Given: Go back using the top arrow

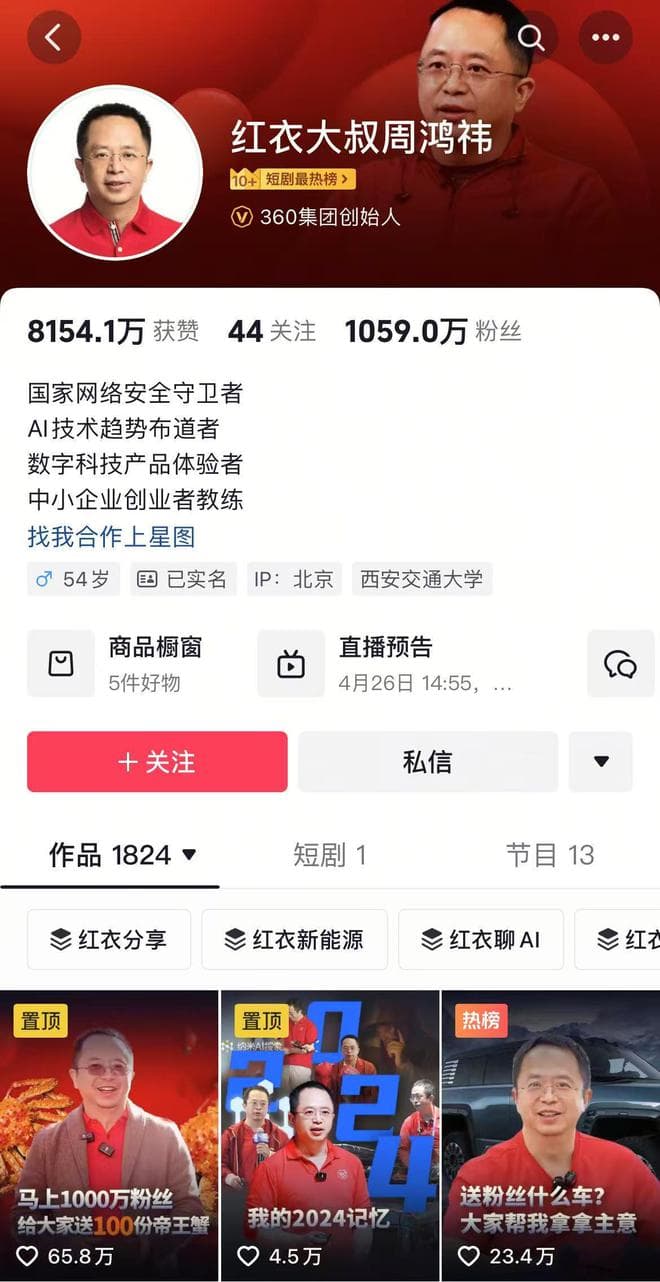Looking at the screenshot, I should pyautogui.click(x=53, y=38).
